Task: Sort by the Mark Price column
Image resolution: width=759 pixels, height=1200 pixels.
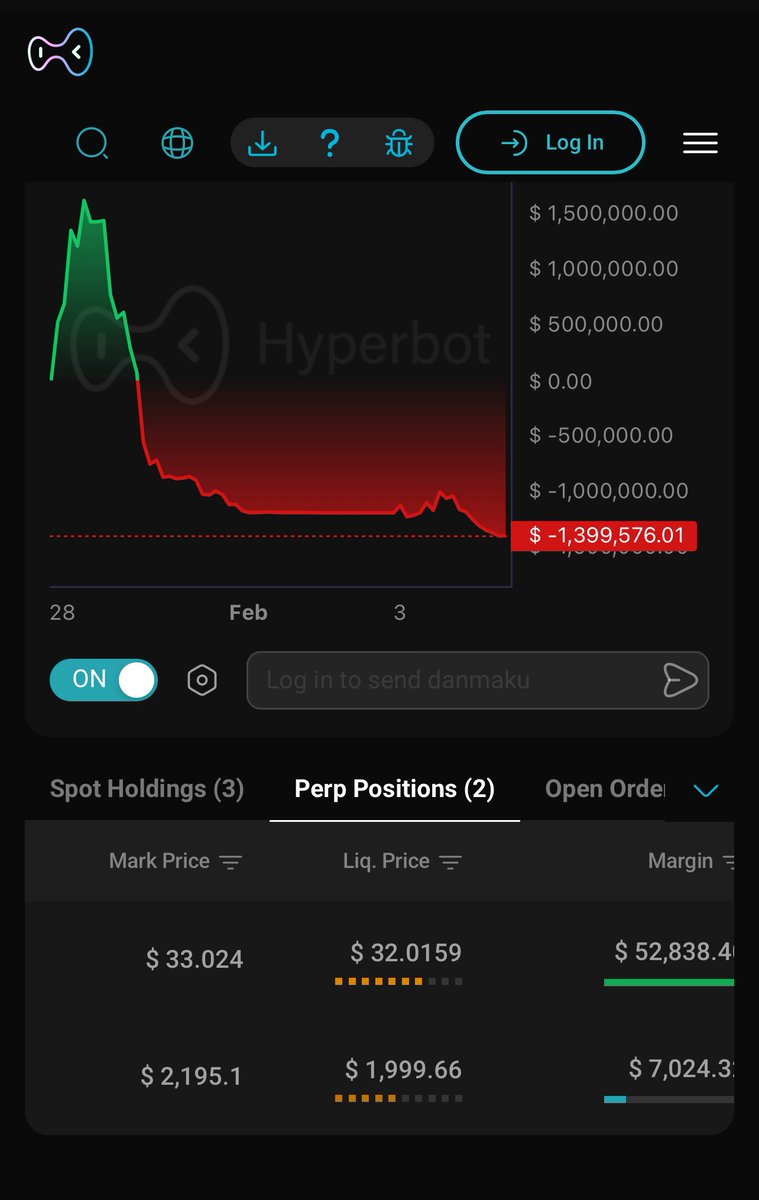Action: (x=175, y=862)
